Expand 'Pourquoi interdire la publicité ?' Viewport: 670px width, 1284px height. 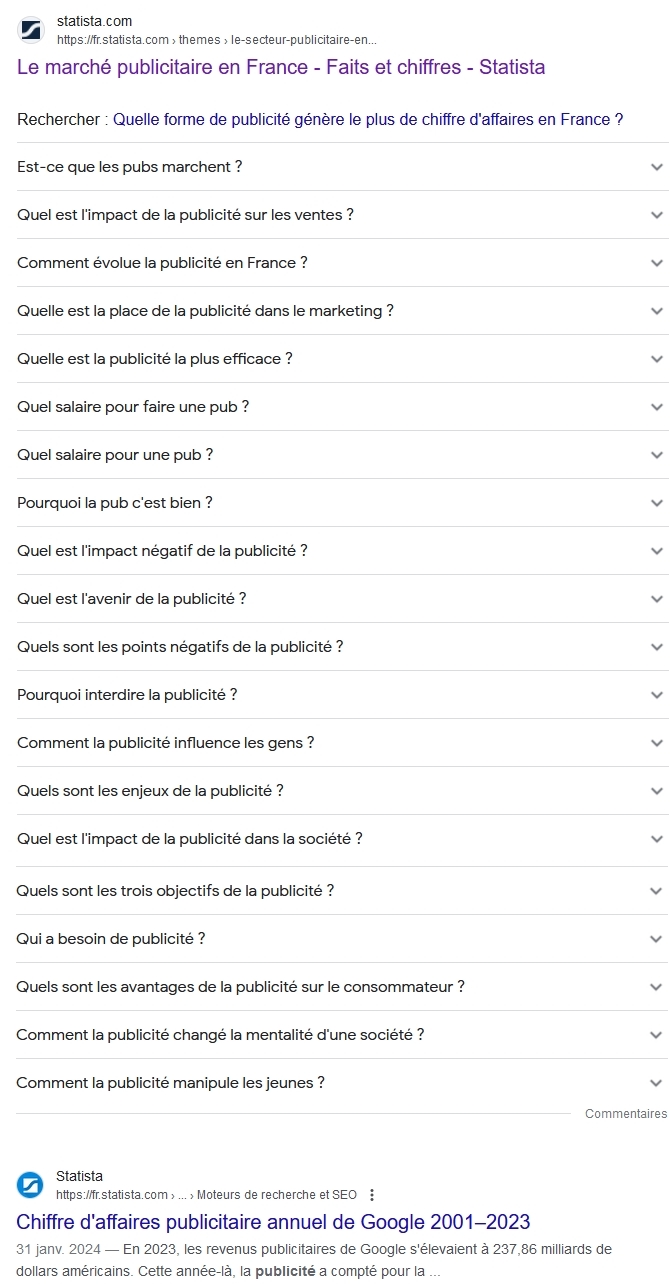342,695
